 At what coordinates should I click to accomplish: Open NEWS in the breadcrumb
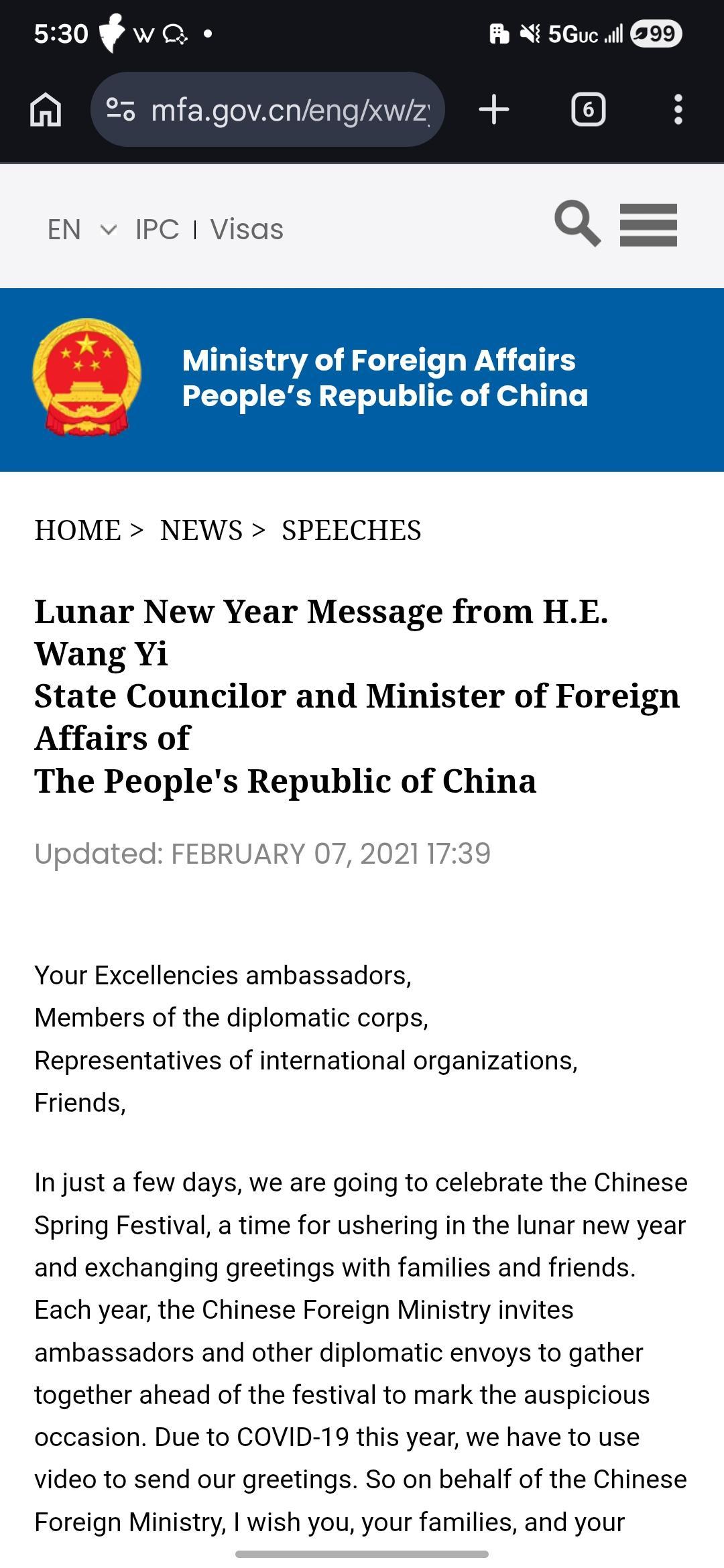[201, 531]
